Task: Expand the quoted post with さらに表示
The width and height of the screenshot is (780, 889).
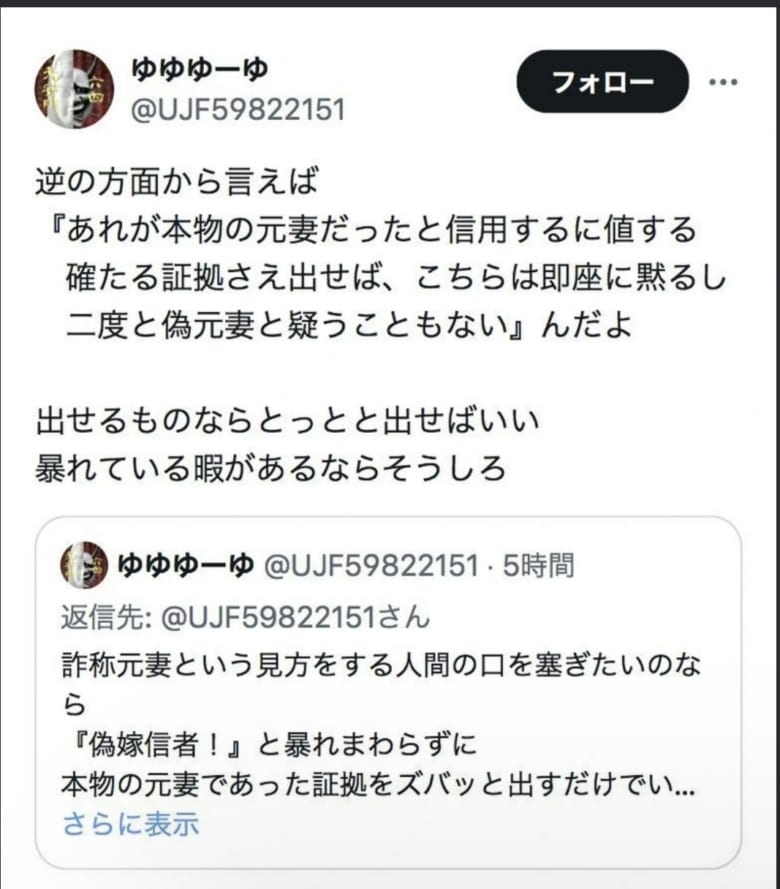Action: point(130,823)
